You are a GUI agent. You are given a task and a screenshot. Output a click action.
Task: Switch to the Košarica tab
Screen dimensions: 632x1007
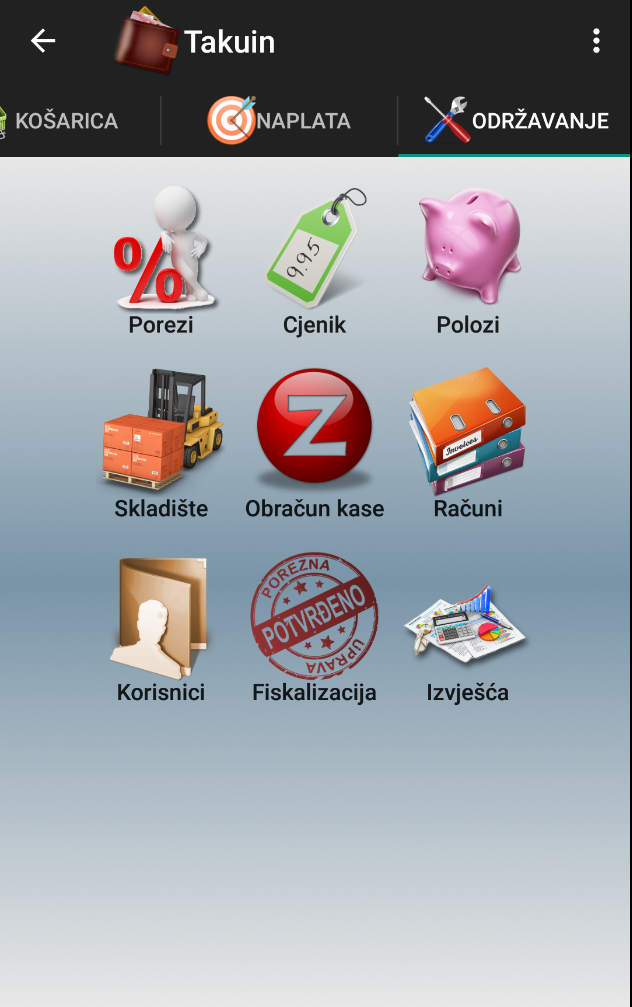coord(65,121)
